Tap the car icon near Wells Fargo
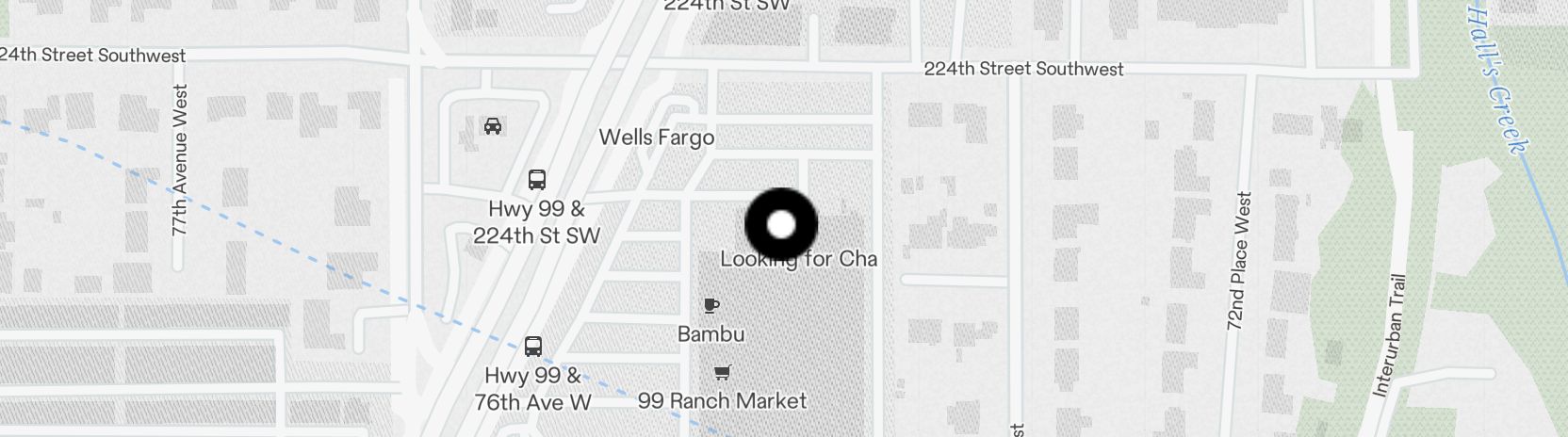 (492, 126)
